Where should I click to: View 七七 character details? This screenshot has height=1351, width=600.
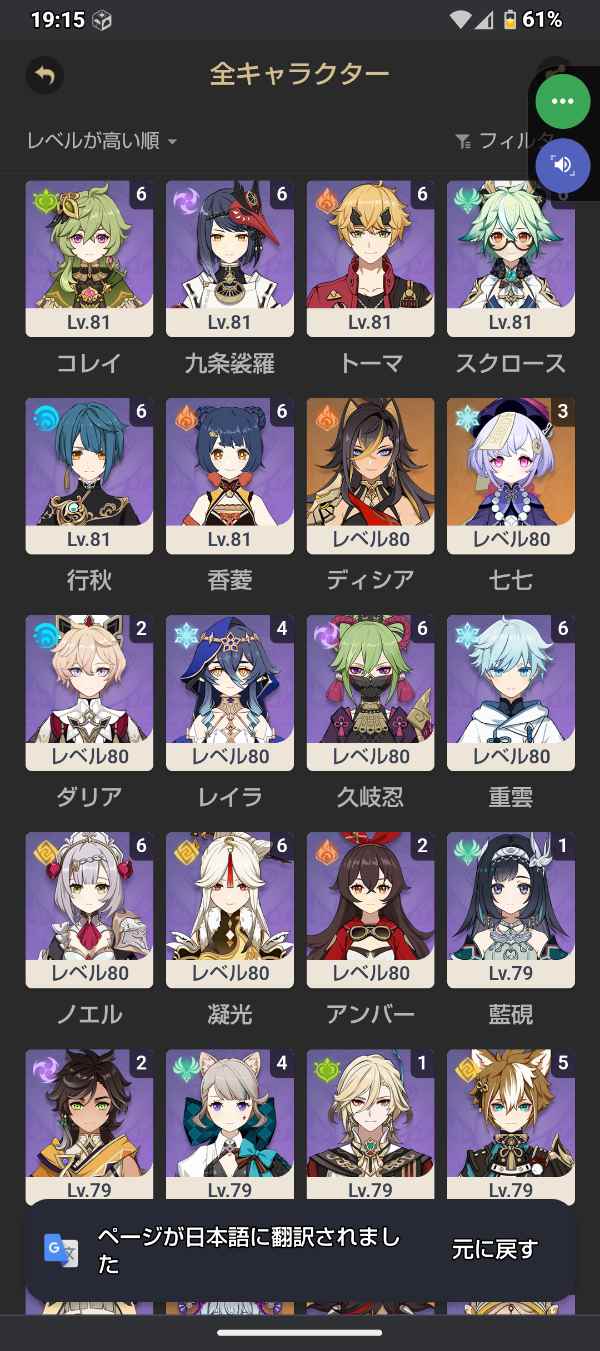tap(511, 475)
